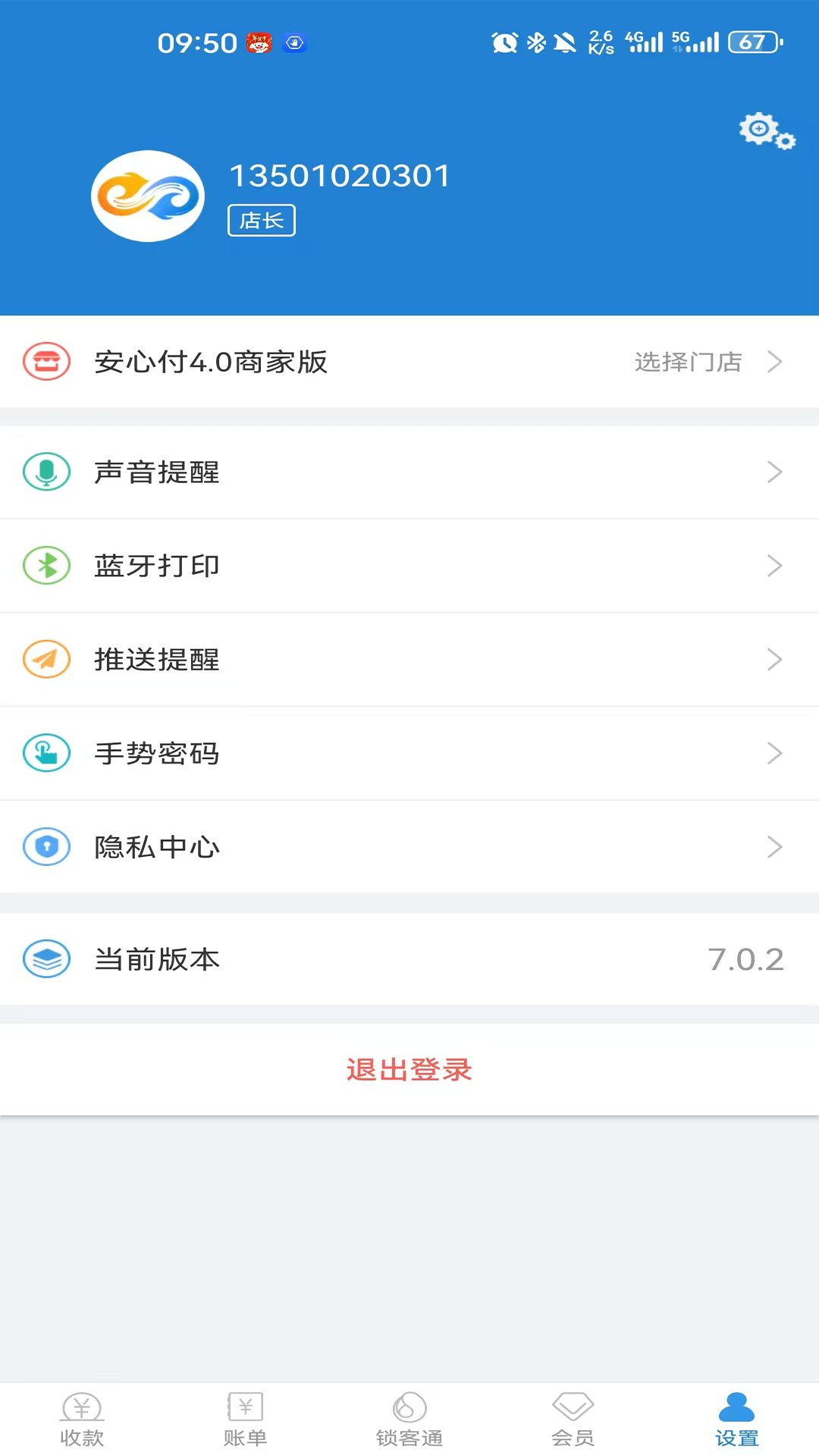The image size is (819, 1456).
Task: Click the 店长 role badge under the phone number
Action: [261, 220]
